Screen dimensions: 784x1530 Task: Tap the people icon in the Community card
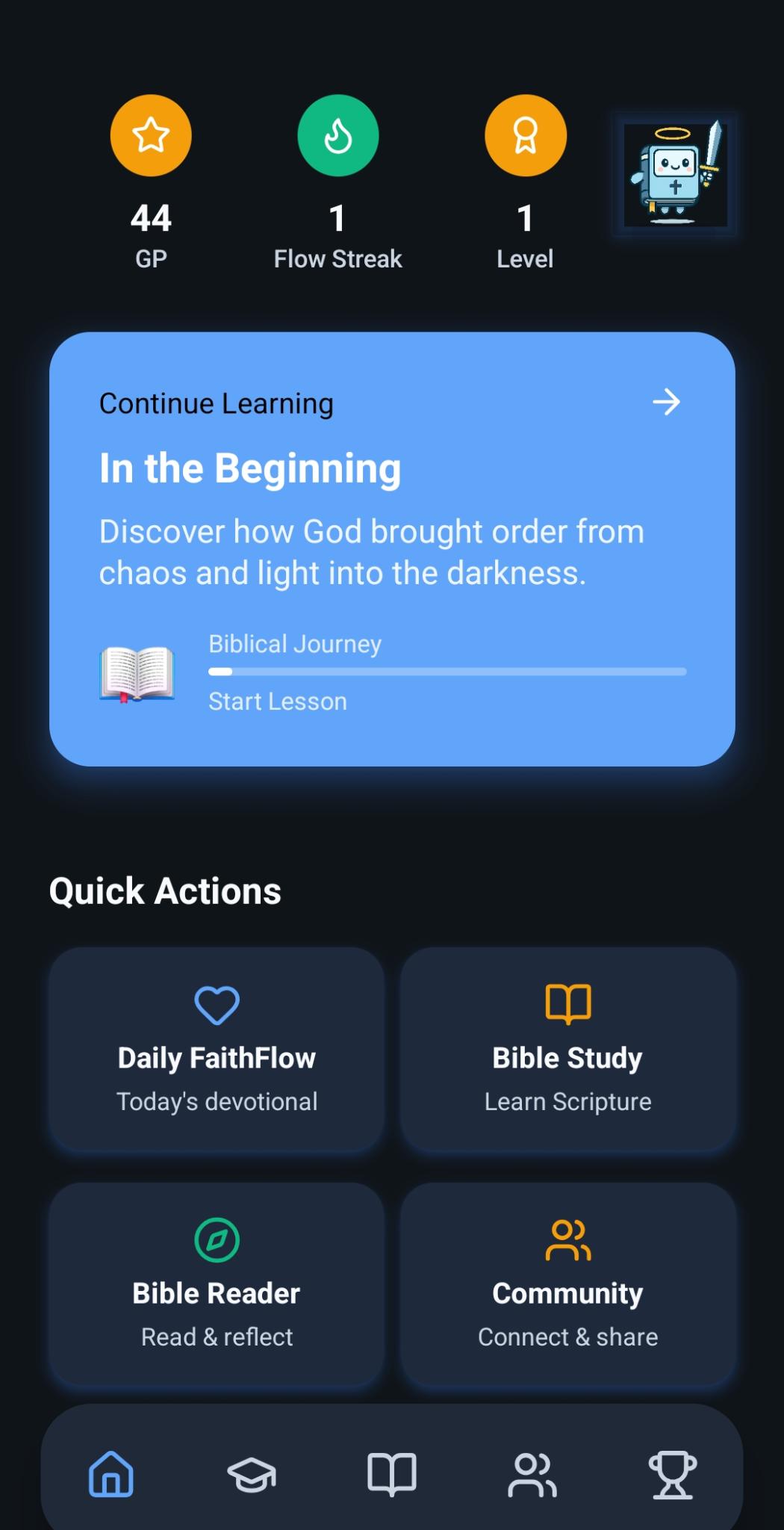point(567,1239)
